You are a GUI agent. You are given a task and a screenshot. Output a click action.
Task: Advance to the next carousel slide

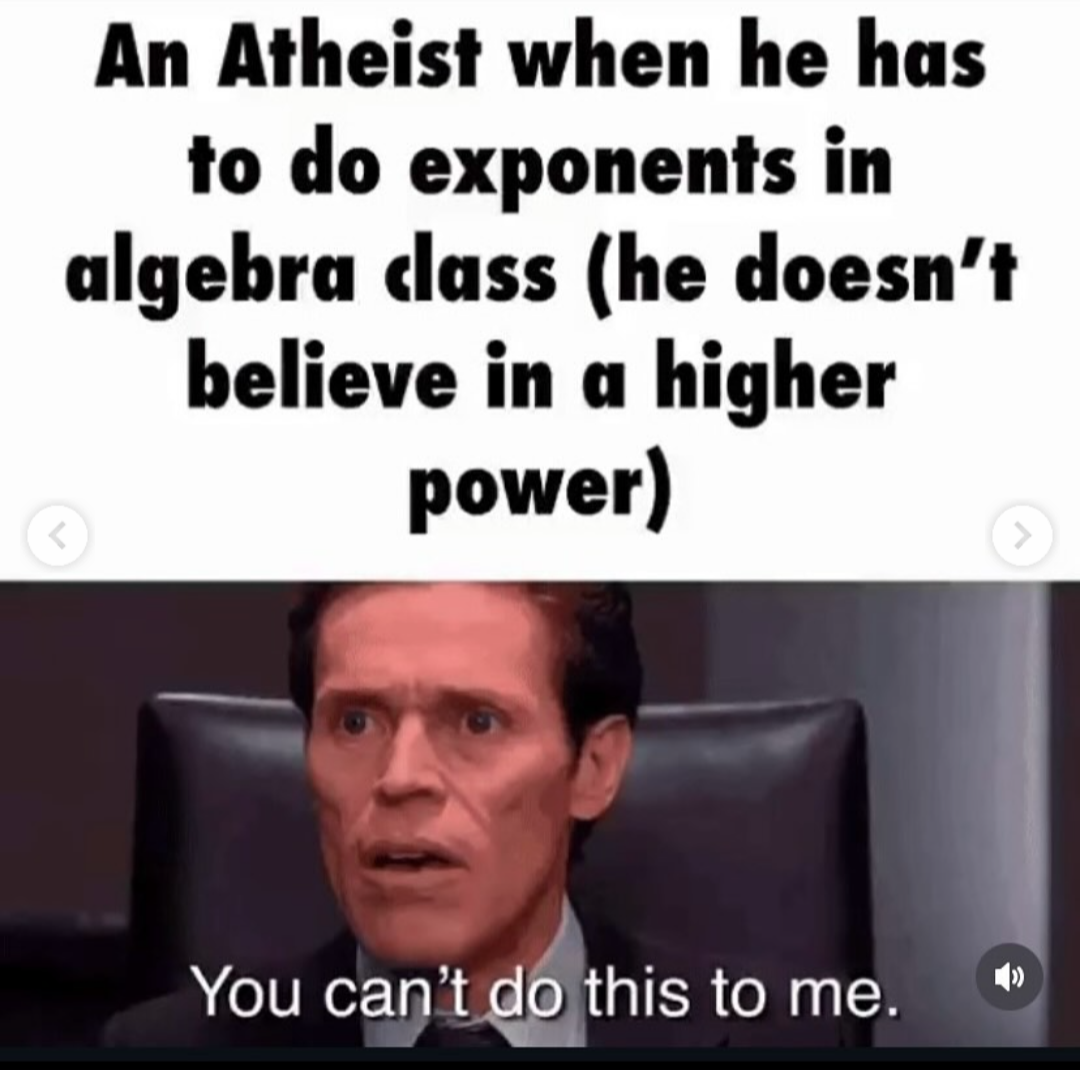pos(1021,536)
